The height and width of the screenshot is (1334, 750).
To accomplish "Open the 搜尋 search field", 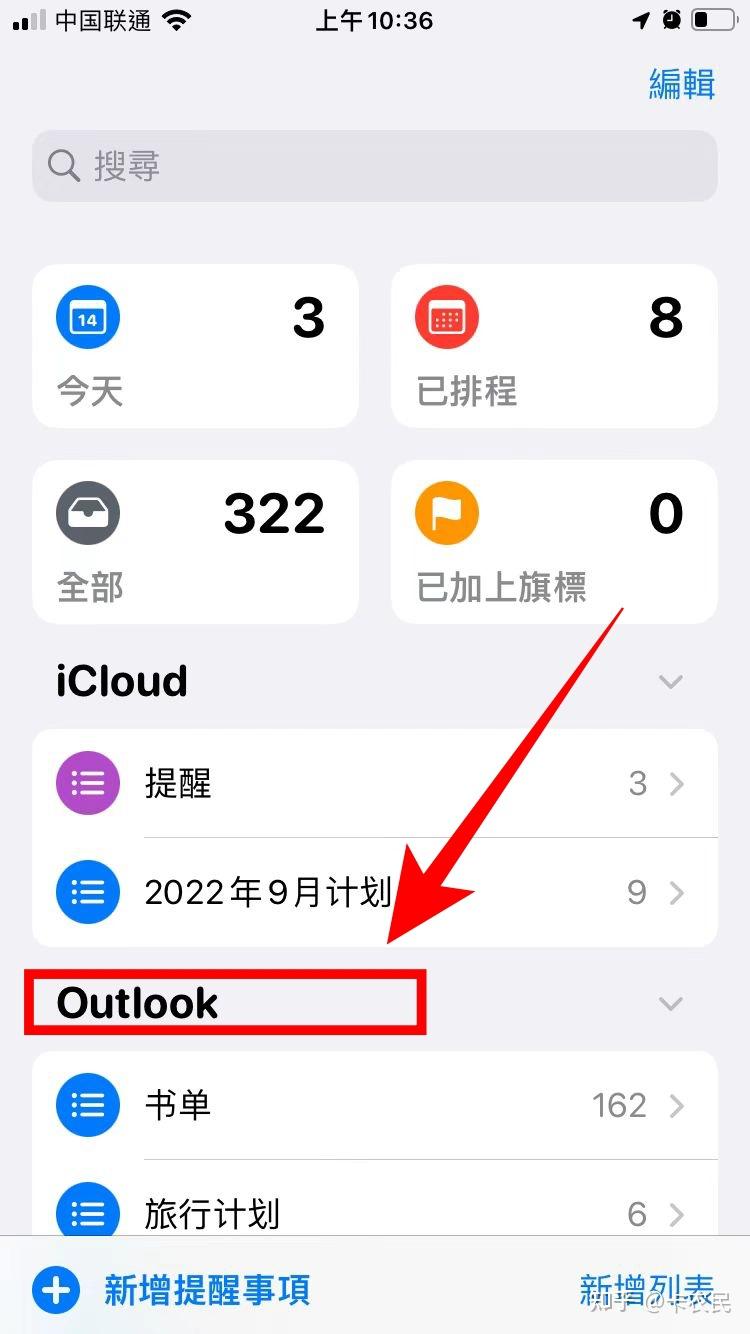I will click(375, 166).
